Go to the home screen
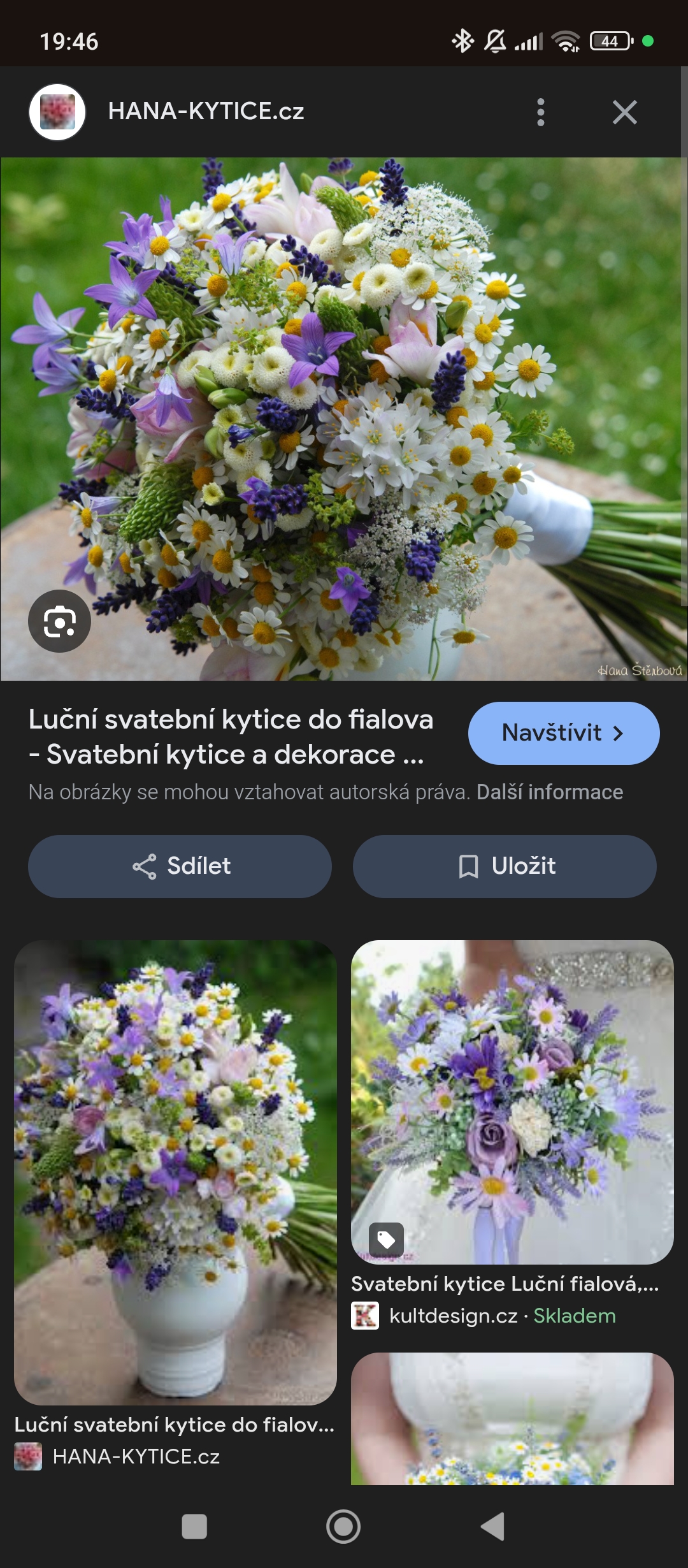The width and height of the screenshot is (688, 1568). pos(343,1527)
